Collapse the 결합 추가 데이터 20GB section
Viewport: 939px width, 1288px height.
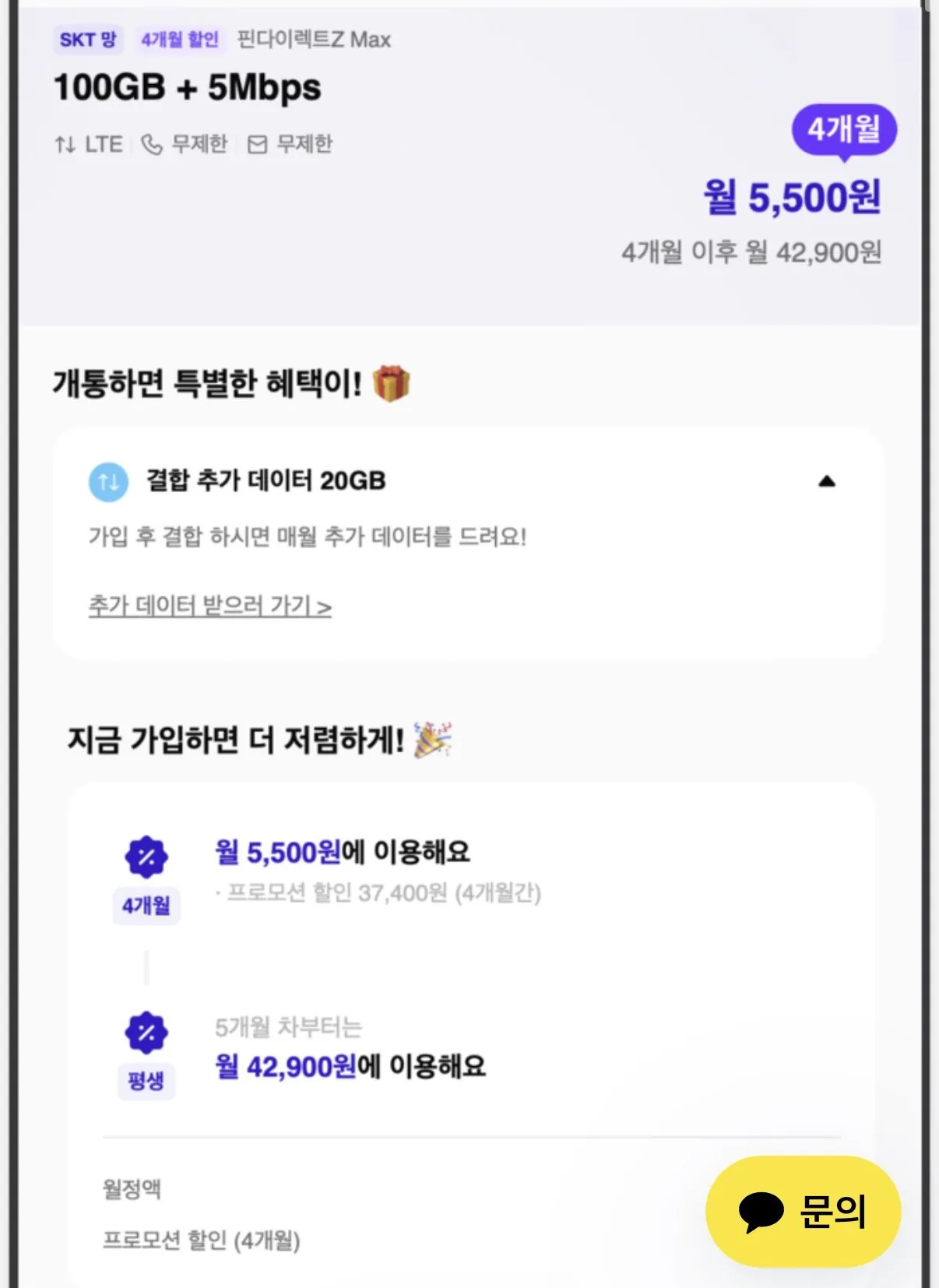click(x=825, y=482)
